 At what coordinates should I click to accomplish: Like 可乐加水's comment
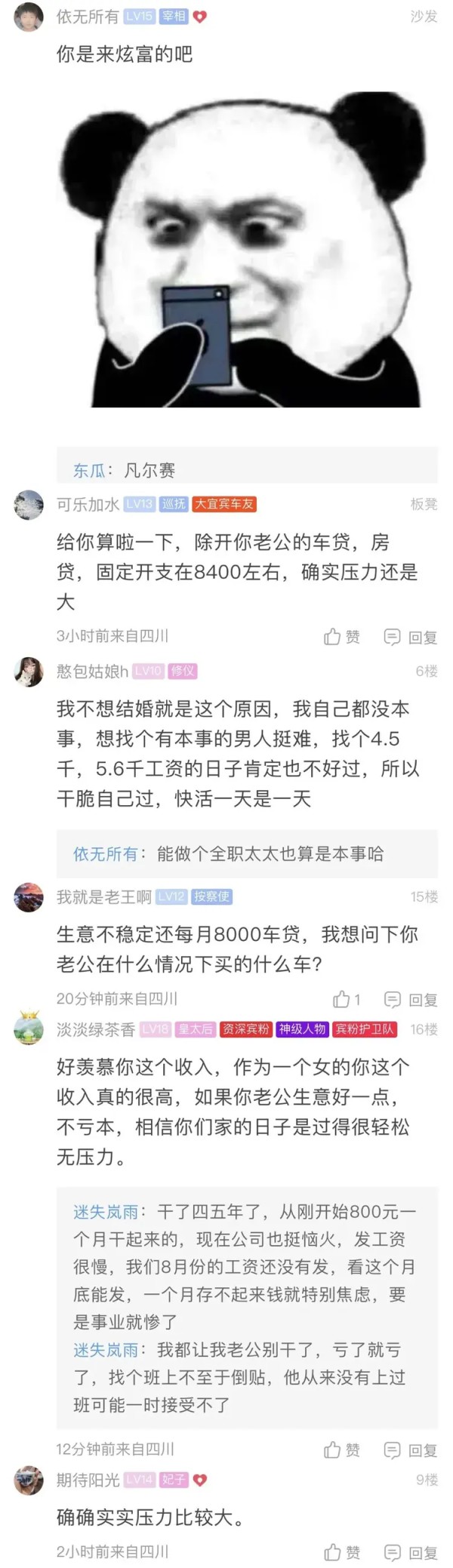[x=341, y=637]
